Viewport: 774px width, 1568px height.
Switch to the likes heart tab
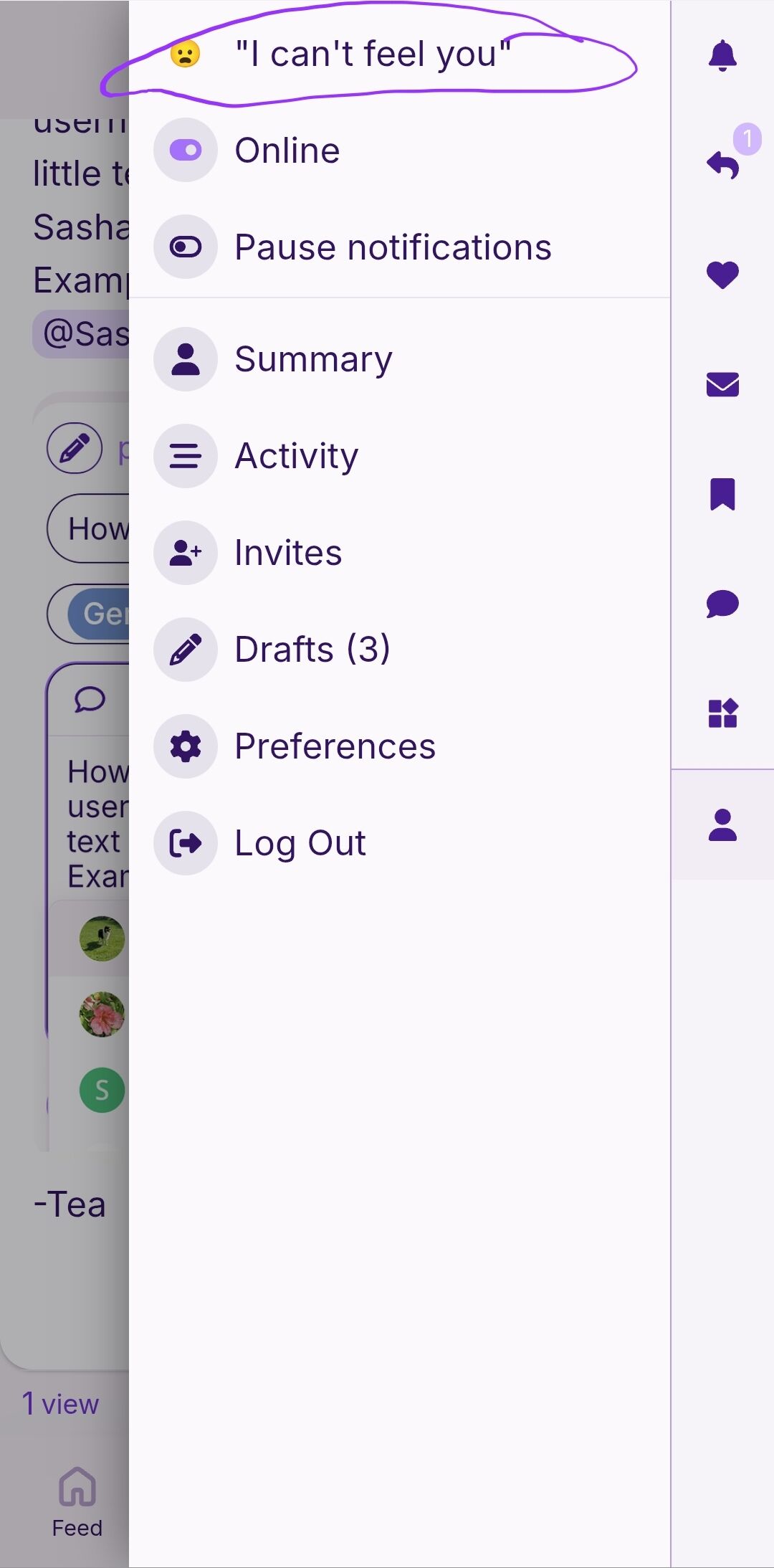pyautogui.click(x=722, y=275)
